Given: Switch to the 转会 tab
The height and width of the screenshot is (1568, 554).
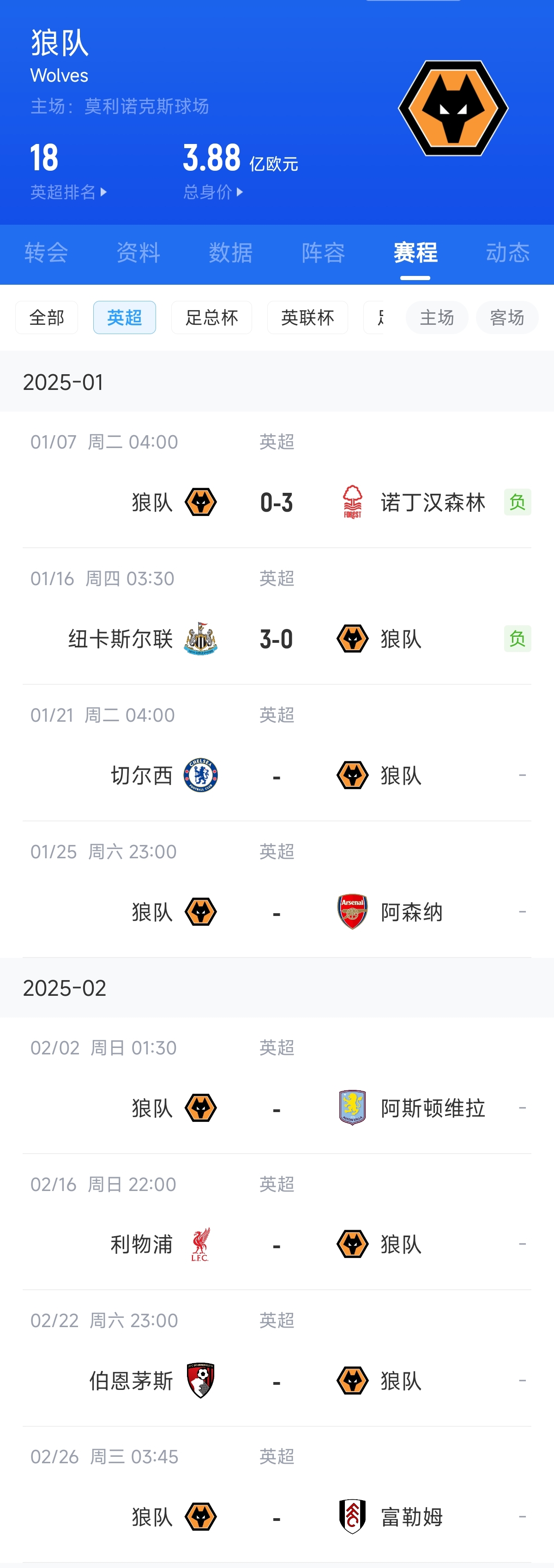Looking at the screenshot, I should (46, 252).
